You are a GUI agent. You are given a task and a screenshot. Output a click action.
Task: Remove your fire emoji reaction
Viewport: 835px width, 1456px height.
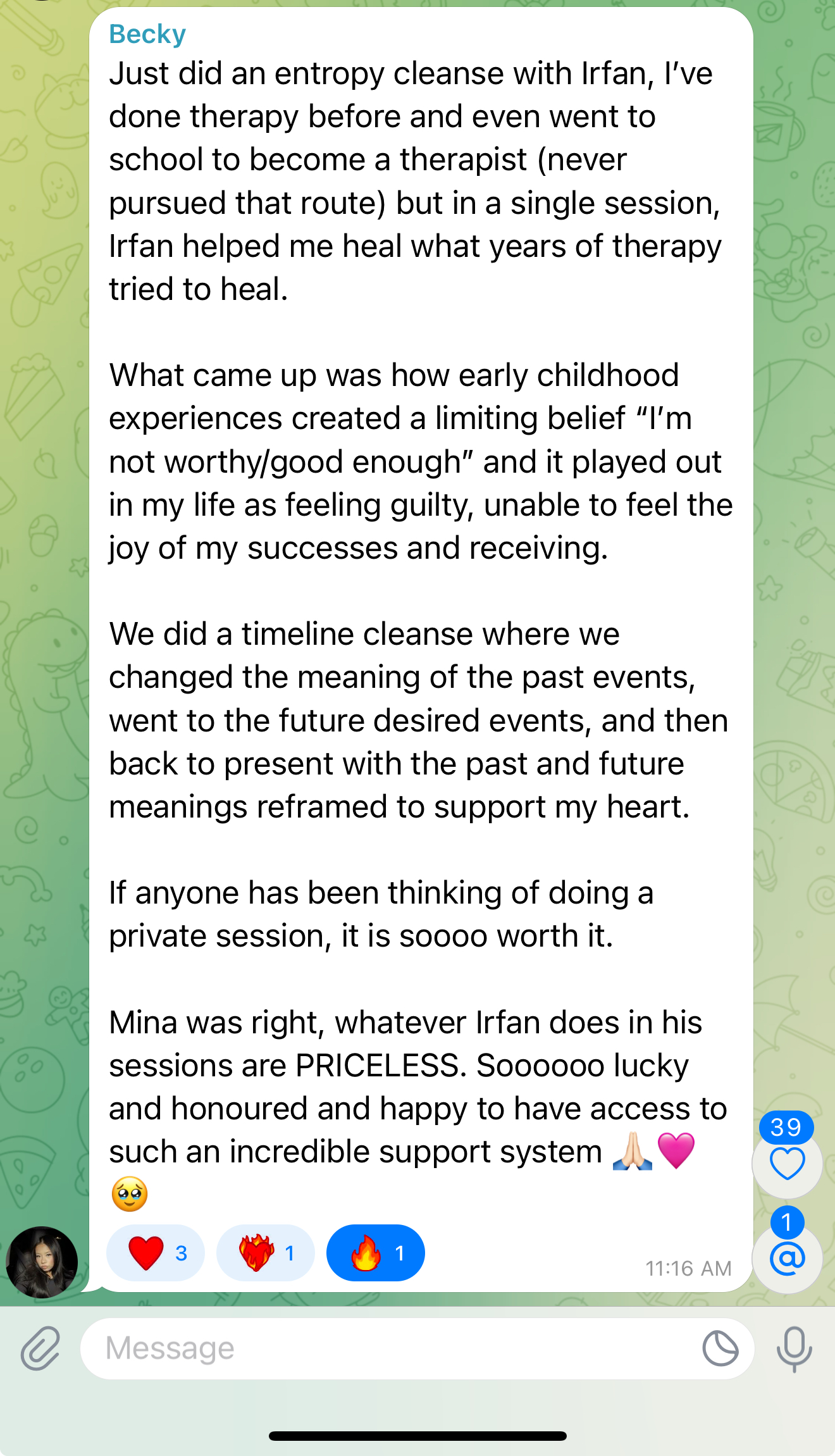coord(376,1252)
